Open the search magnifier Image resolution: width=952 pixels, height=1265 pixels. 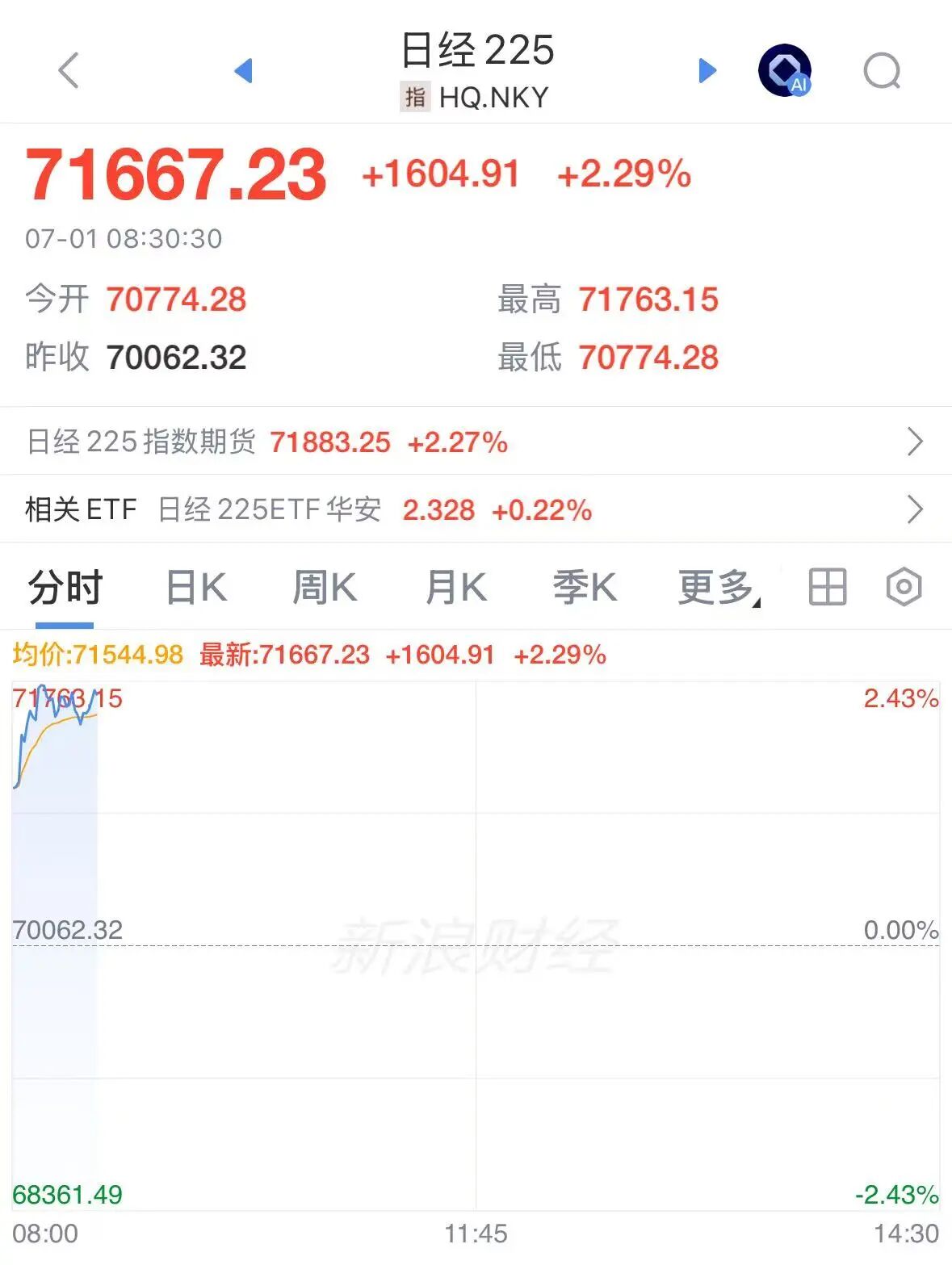click(882, 71)
